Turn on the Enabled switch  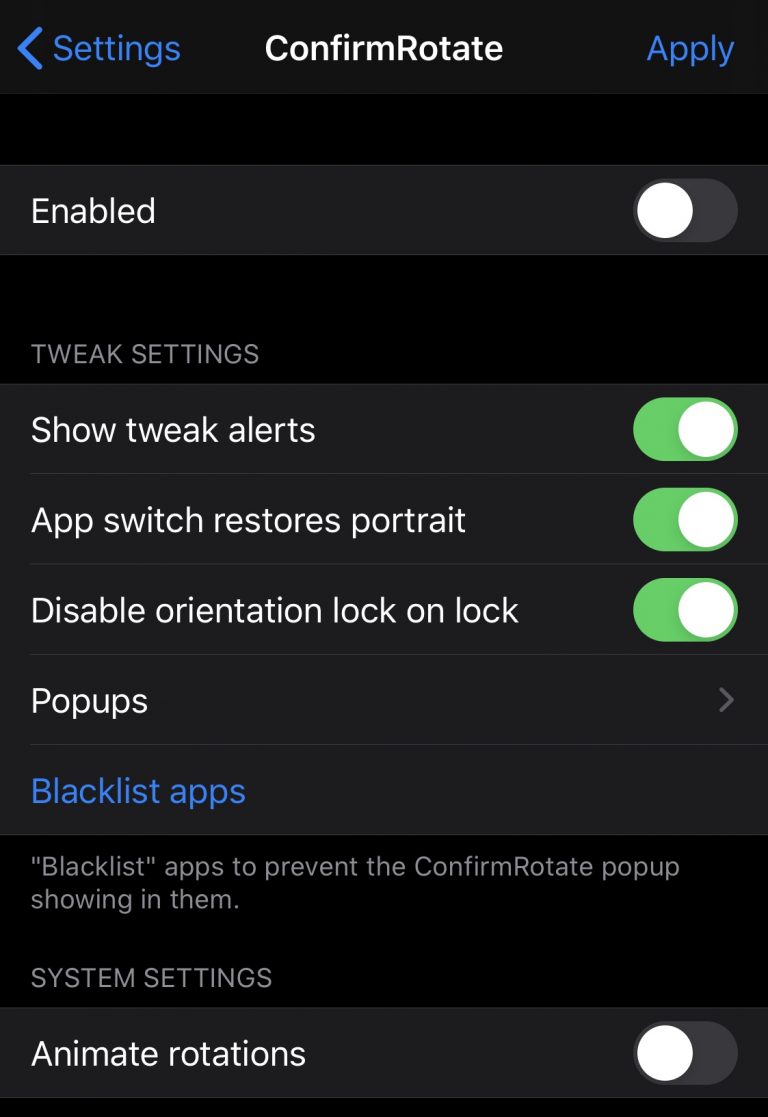(x=685, y=211)
